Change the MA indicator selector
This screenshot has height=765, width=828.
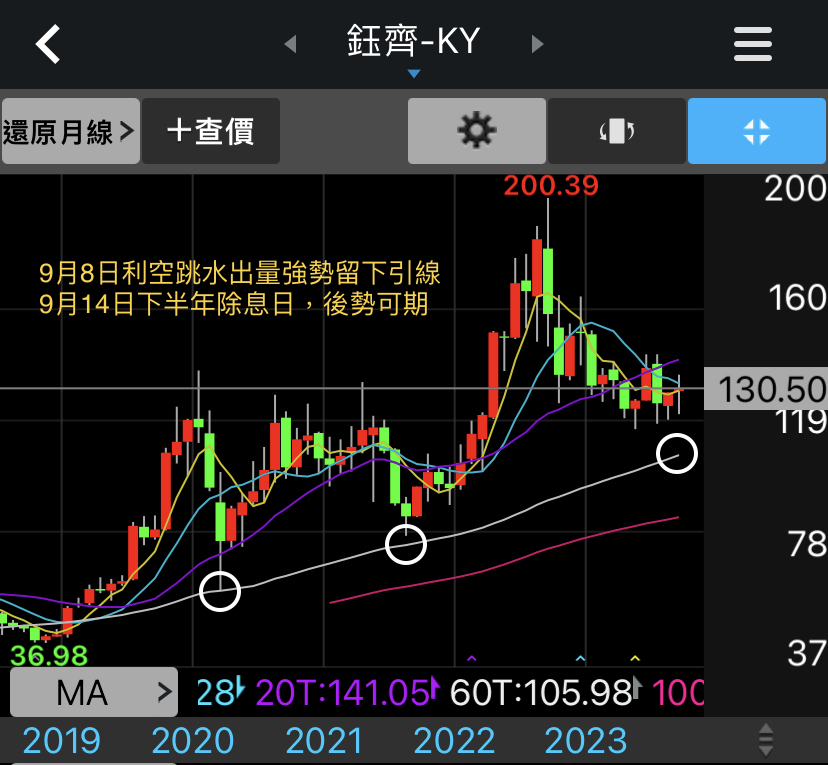[x=94, y=692]
